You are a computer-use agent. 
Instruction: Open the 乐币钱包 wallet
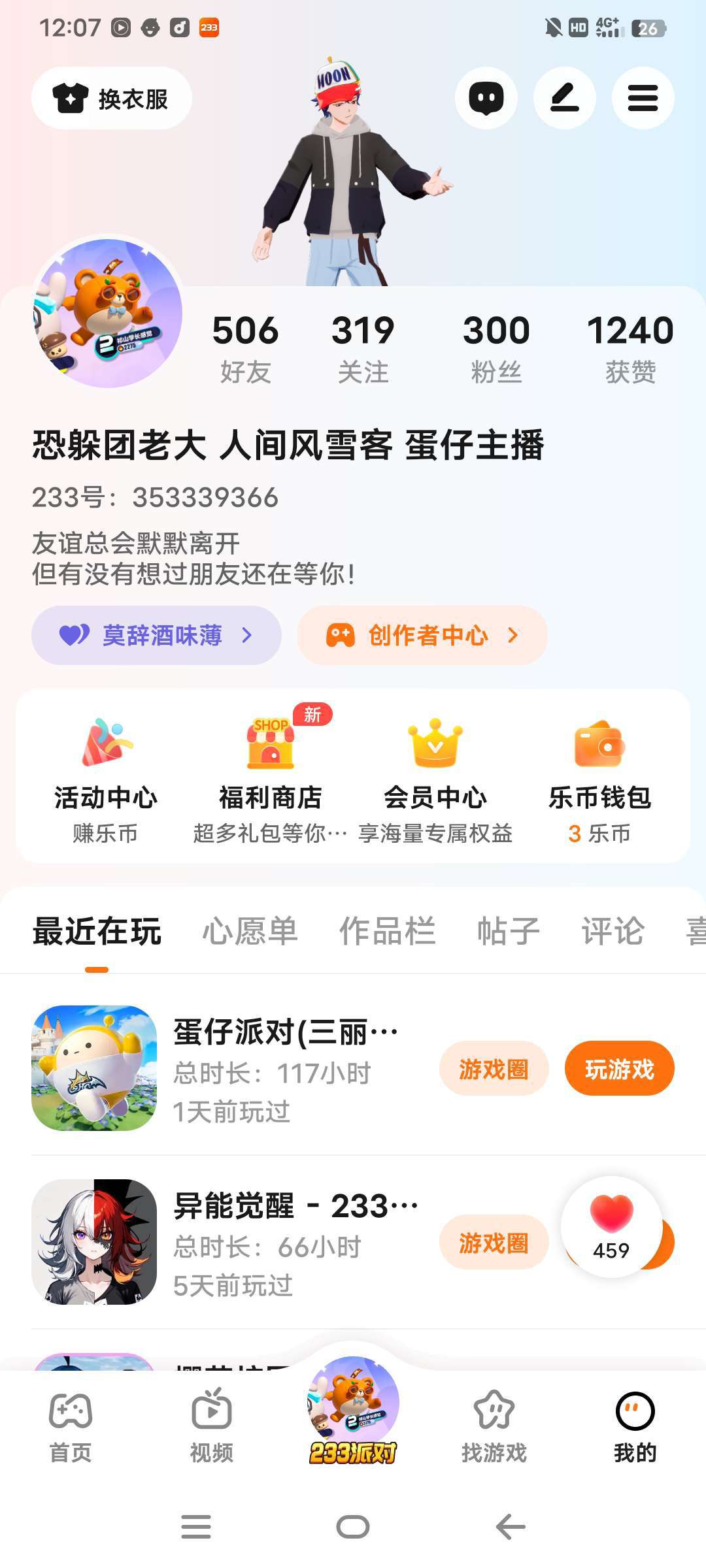click(599, 779)
